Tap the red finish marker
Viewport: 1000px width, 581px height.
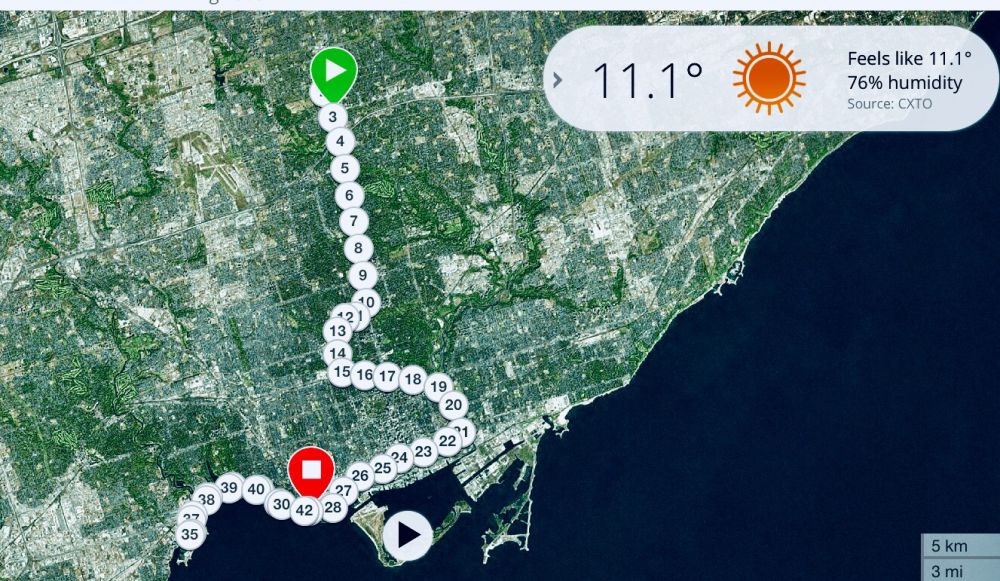[311, 470]
